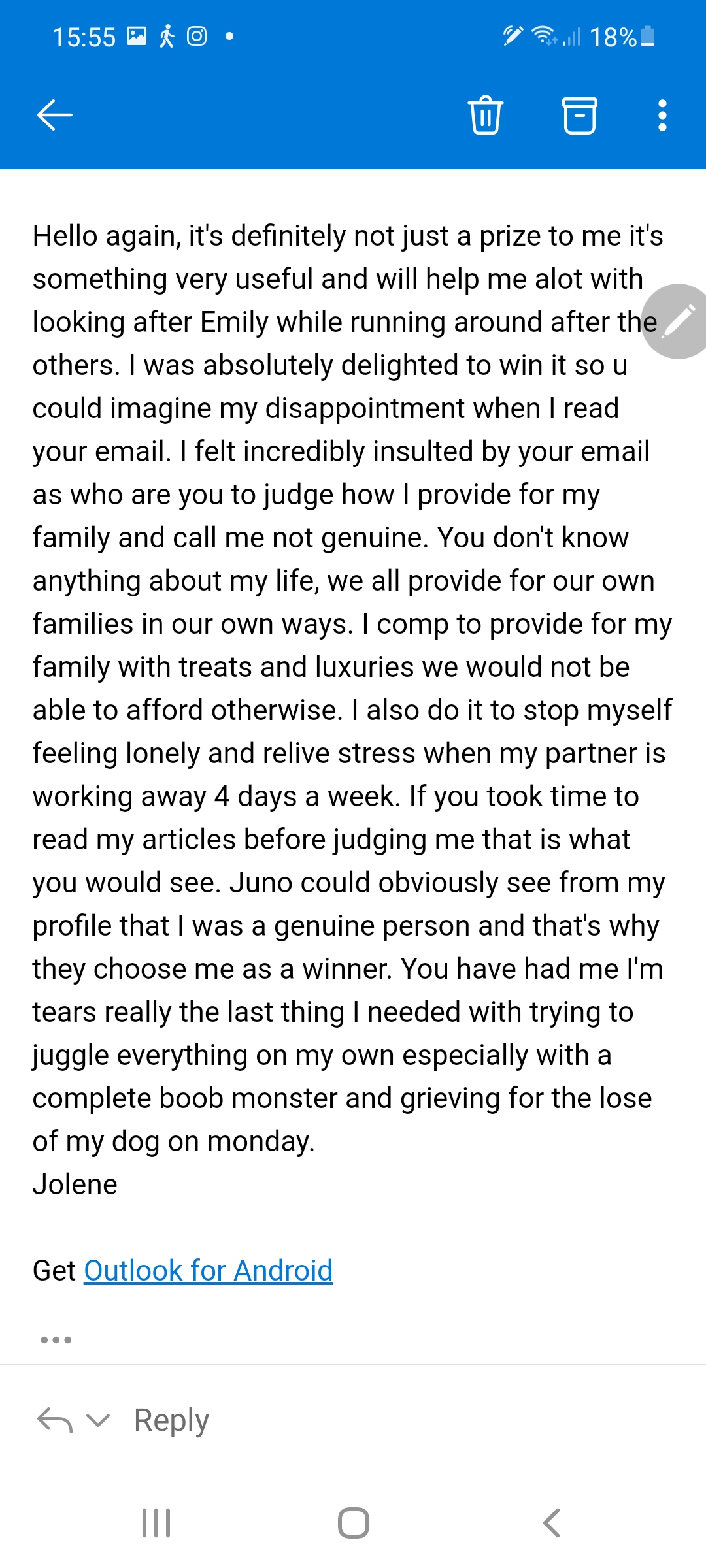Show recent apps from navigation bar
This screenshot has height=1568, width=706.
point(156,1523)
